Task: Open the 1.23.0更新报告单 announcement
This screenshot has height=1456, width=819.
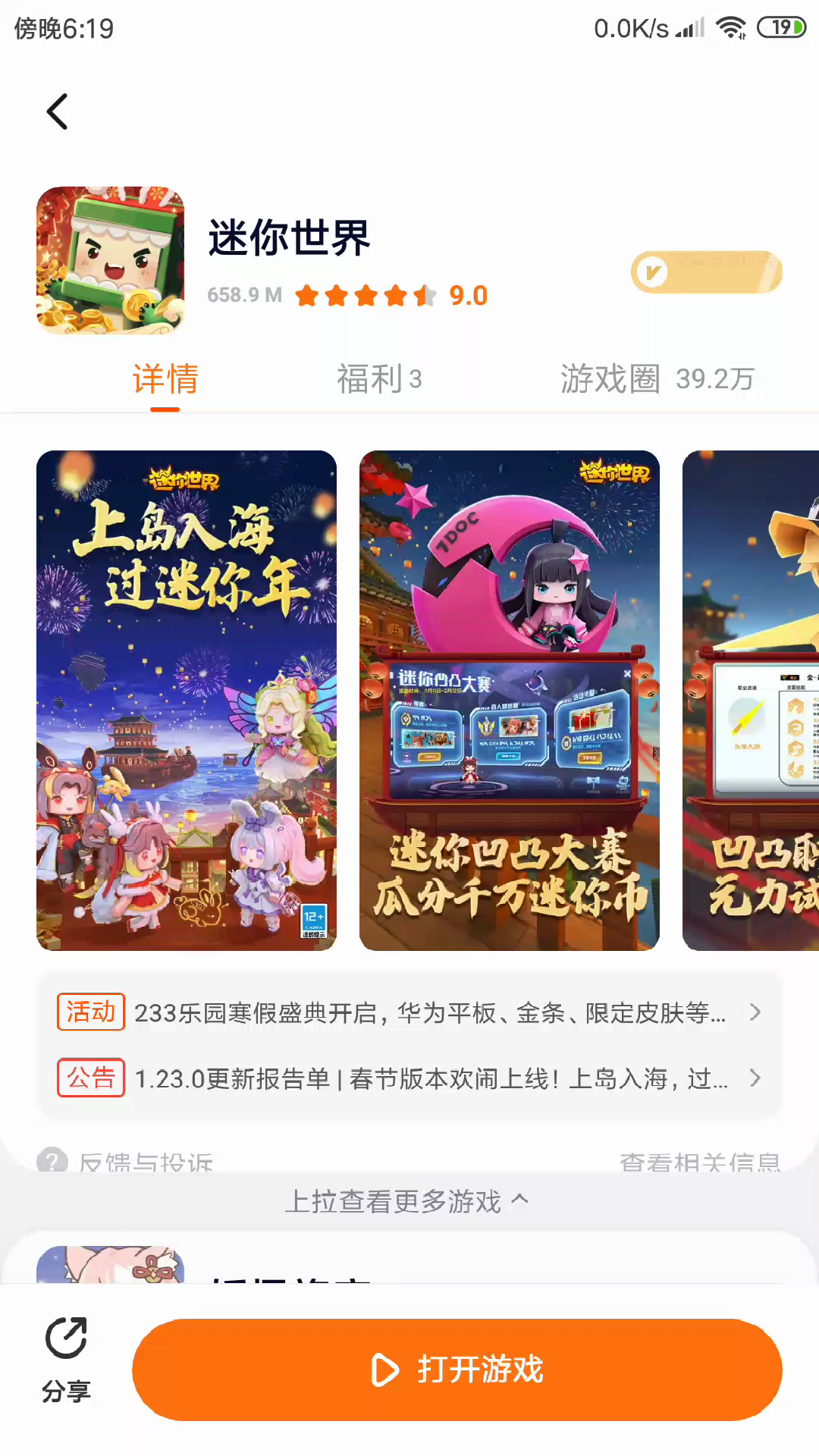Action: (409, 1078)
